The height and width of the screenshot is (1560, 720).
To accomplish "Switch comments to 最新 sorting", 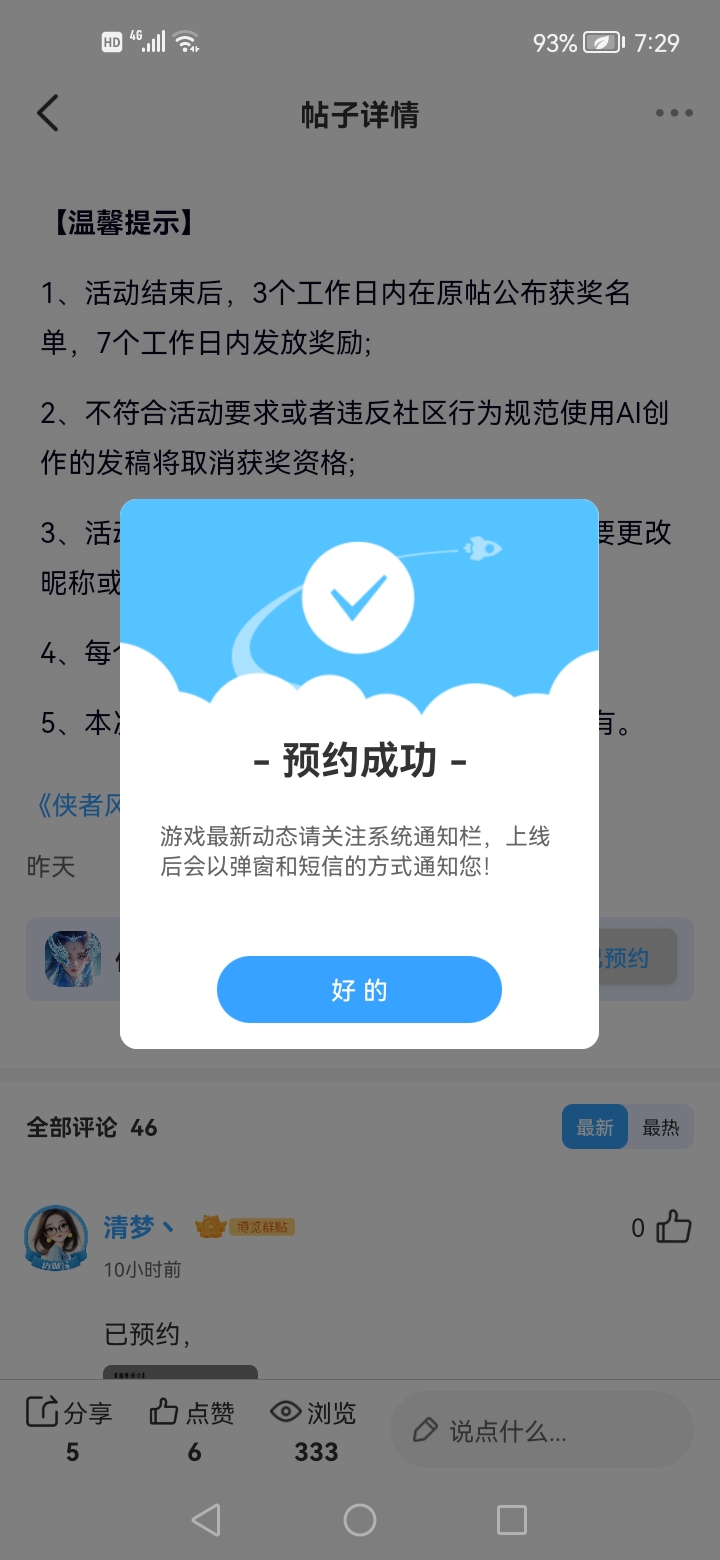I will click(x=595, y=1127).
